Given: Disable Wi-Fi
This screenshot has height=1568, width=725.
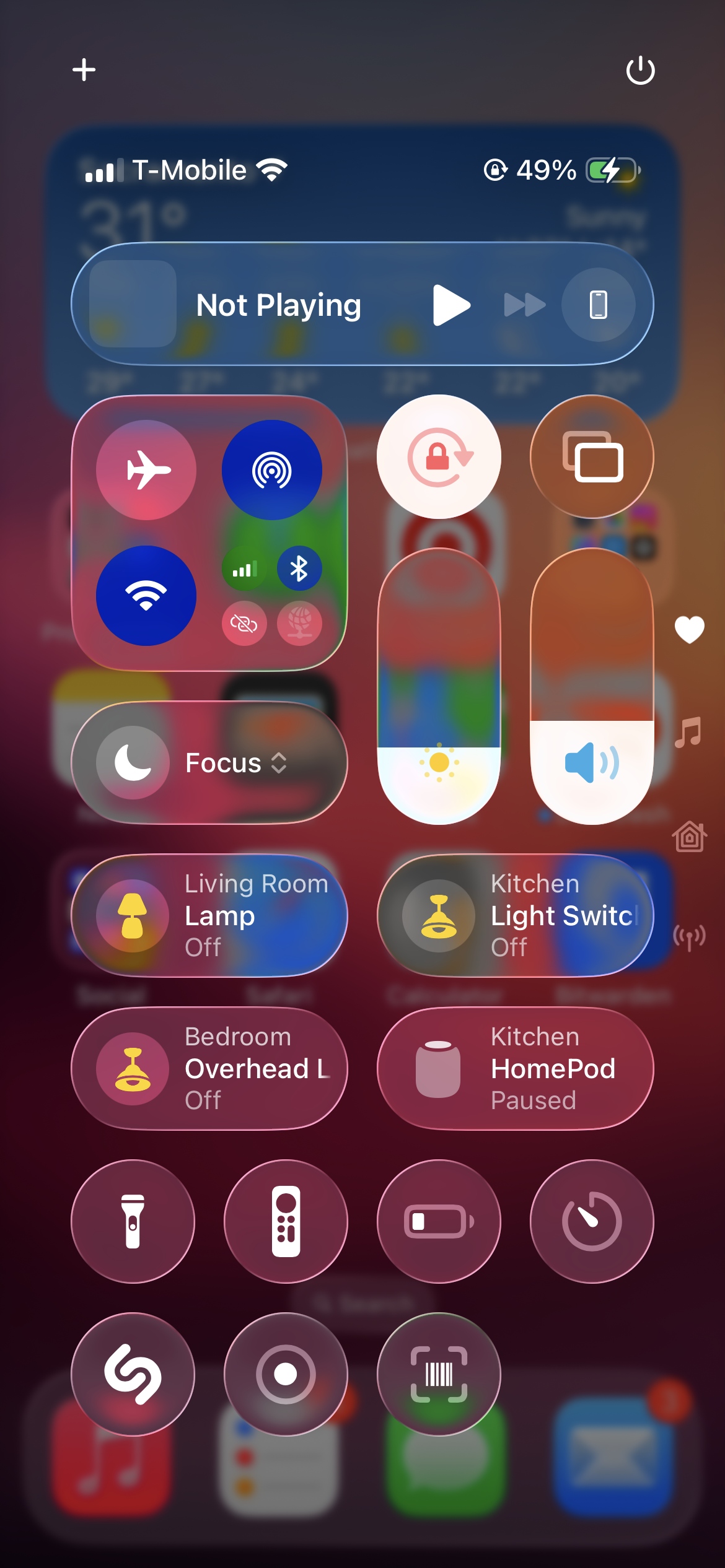Looking at the screenshot, I should [x=146, y=596].
